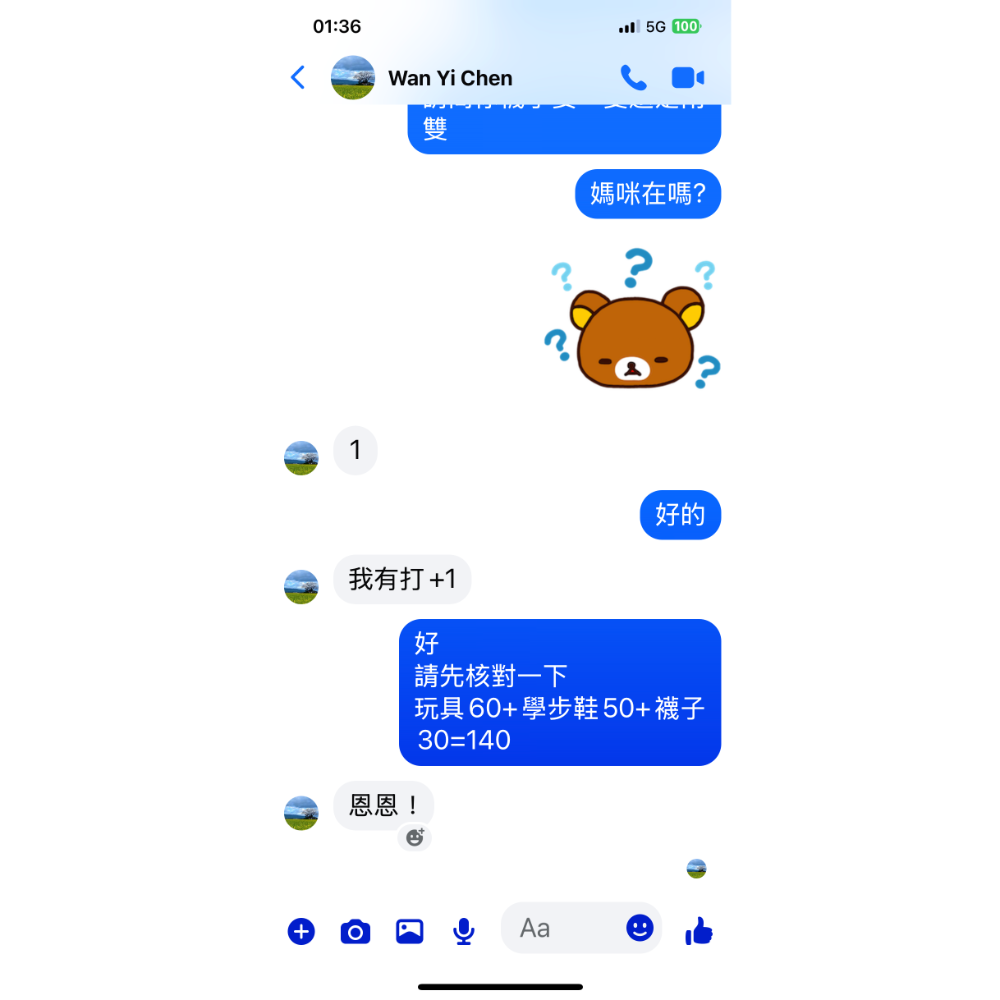Image resolution: width=1000 pixels, height=1000 pixels.
Task: Open the photo gallery picker
Action: click(409, 931)
